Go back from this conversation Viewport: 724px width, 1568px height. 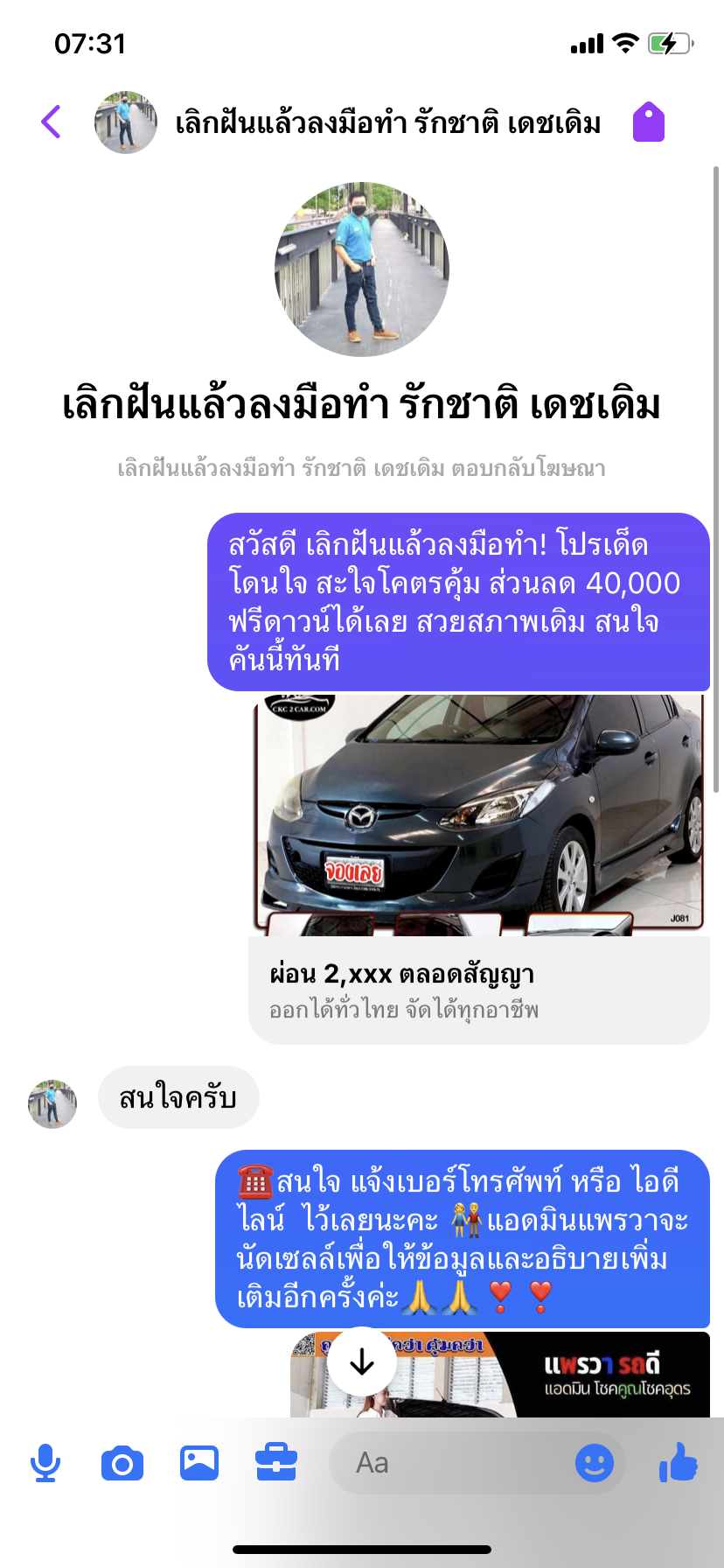point(51,122)
